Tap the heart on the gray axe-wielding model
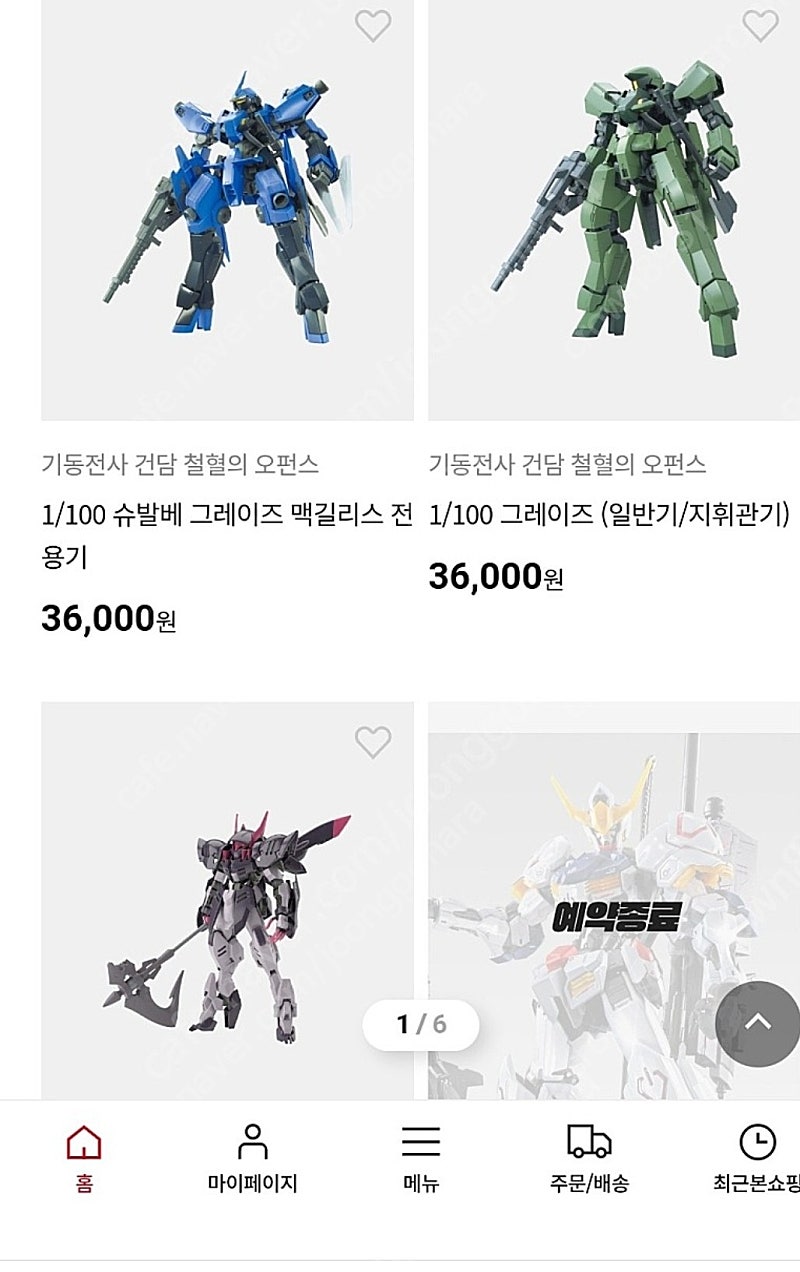Image resolution: width=800 pixels, height=1272 pixels. tap(373, 742)
